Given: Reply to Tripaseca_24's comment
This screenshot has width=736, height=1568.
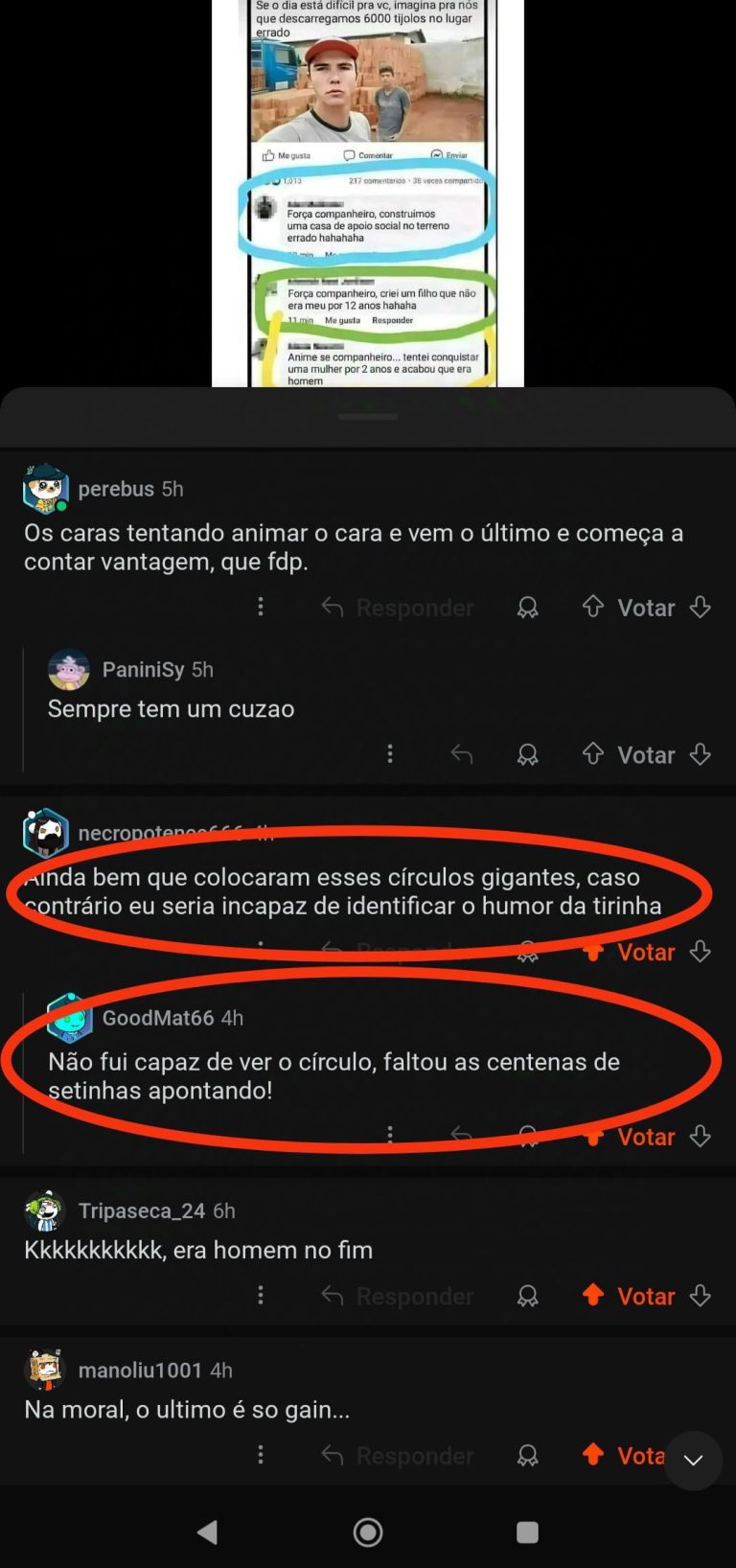Looking at the screenshot, I should coord(398,1296).
